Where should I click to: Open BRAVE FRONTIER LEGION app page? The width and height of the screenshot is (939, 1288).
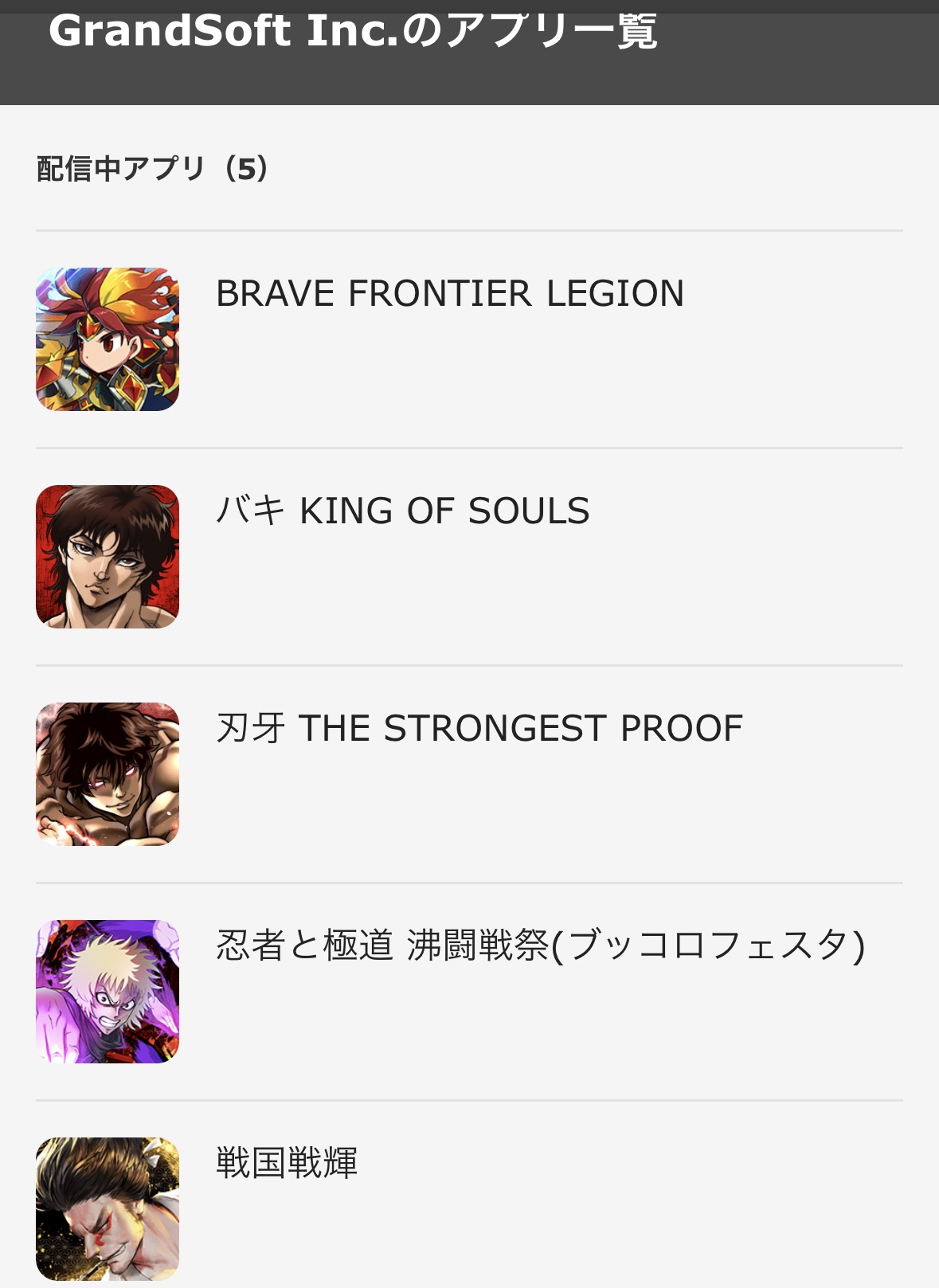click(x=450, y=294)
